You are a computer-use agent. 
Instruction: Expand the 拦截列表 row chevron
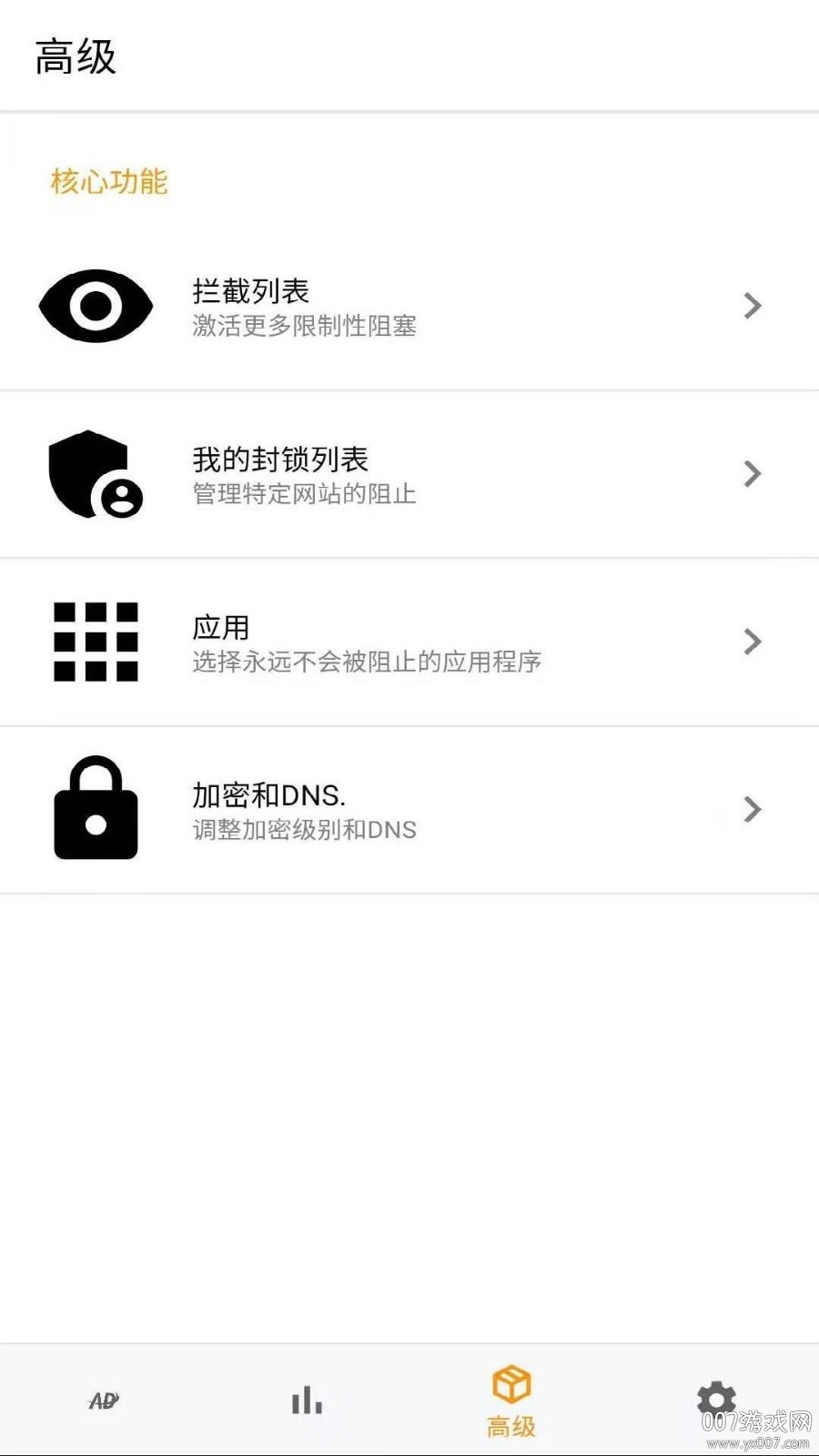pyautogui.click(x=753, y=306)
